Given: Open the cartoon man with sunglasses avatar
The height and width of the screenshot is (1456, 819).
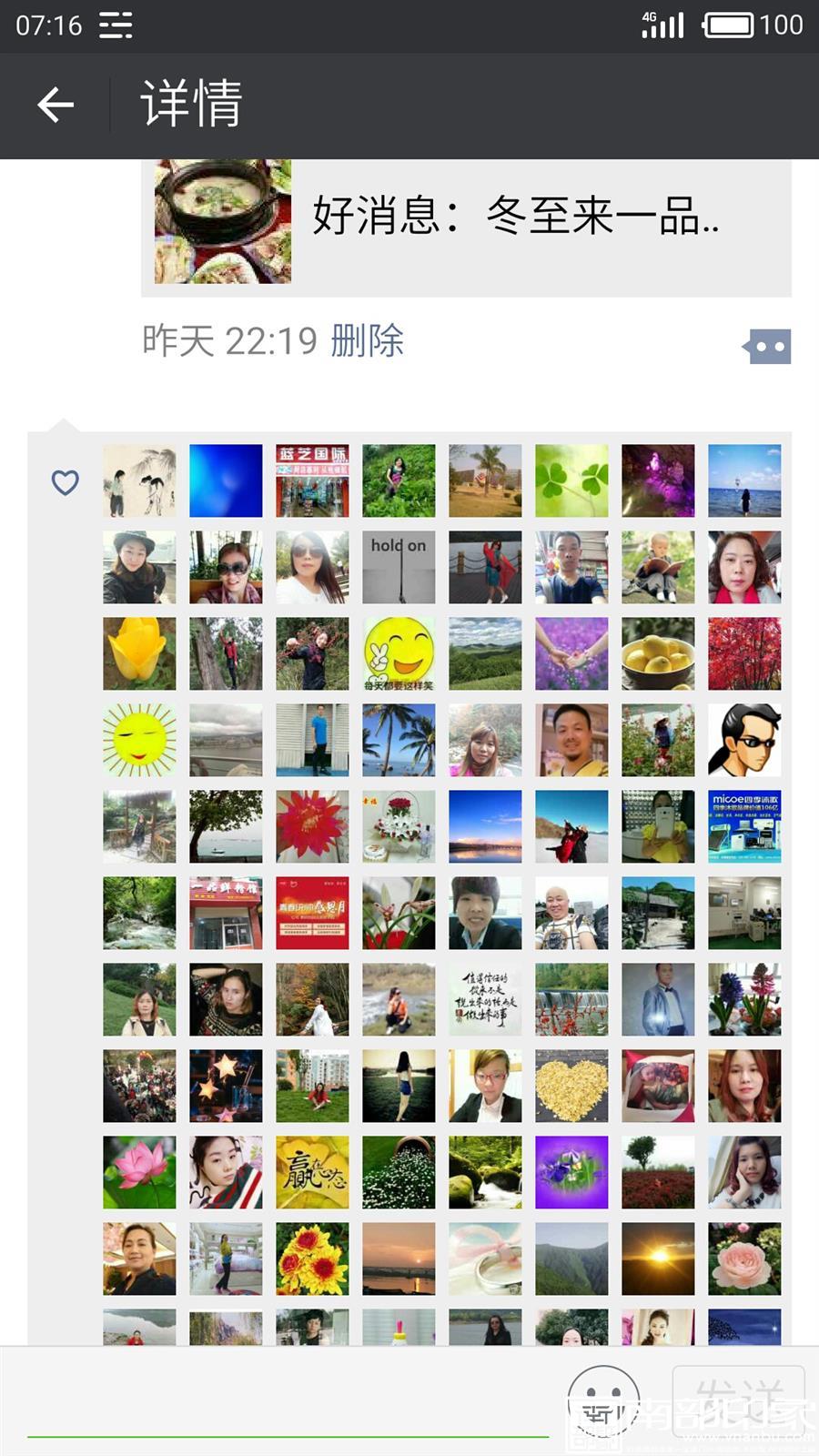Looking at the screenshot, I should coord(744,740).
